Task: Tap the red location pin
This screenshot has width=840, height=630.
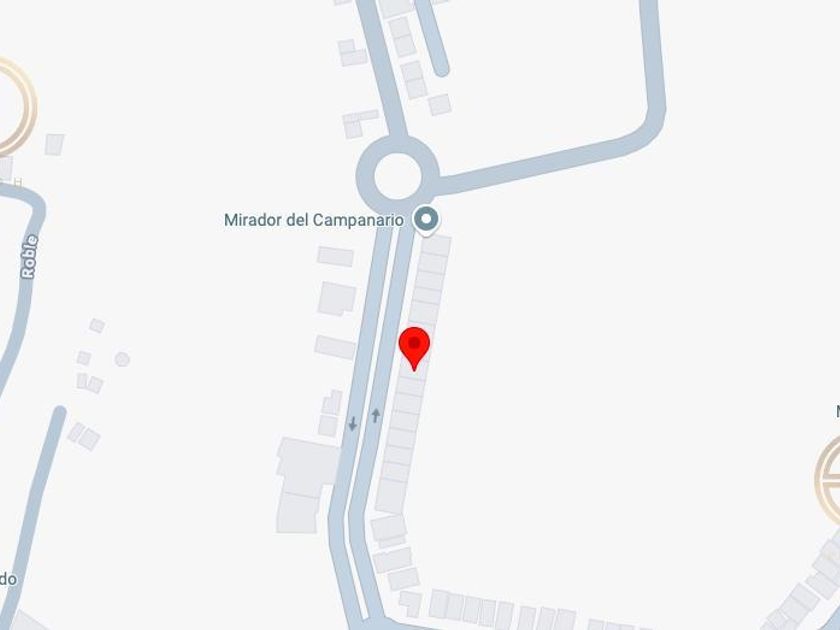Action: coord(414,346)
